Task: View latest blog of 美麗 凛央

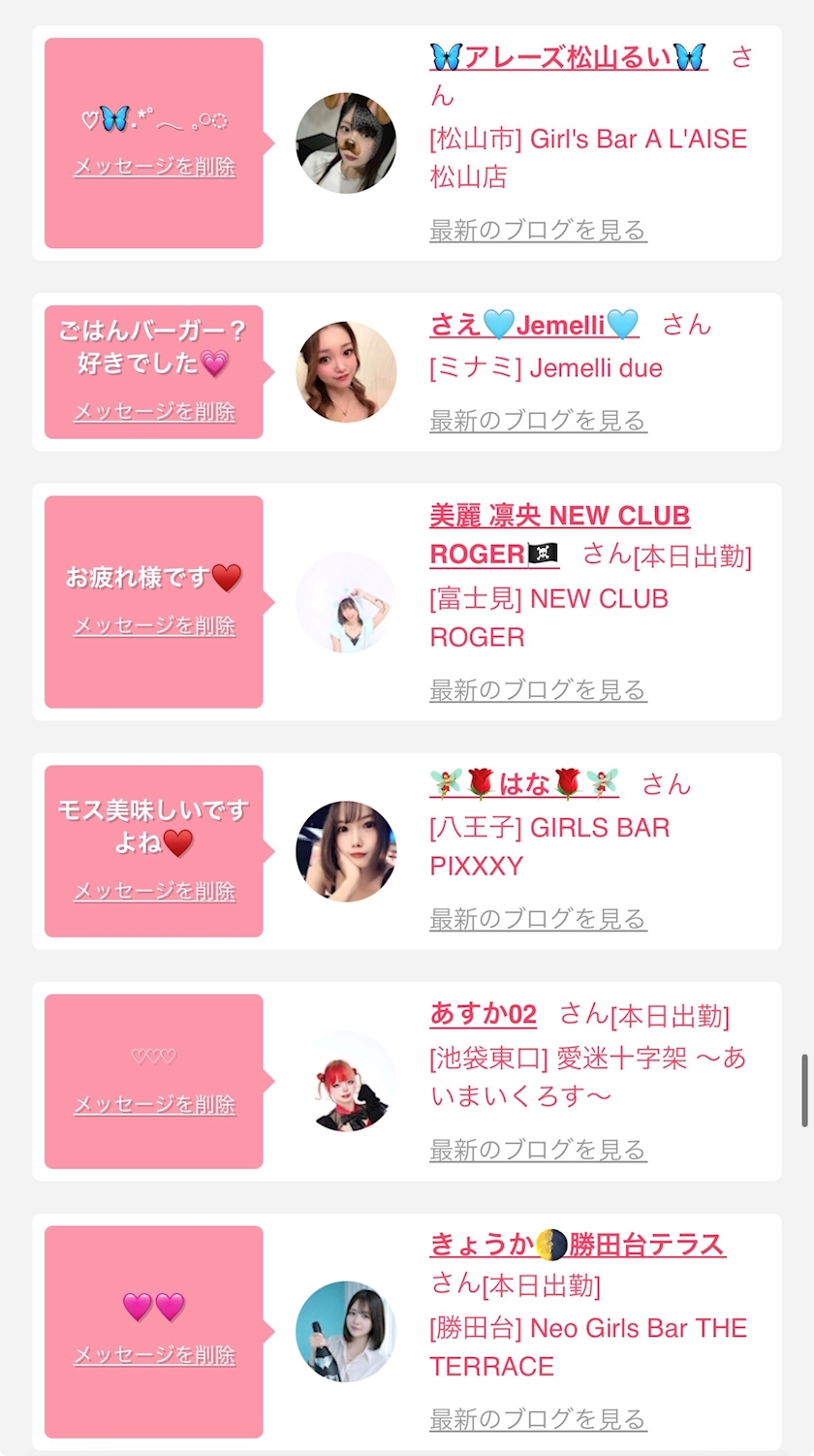Action: [x=538, y=690]
